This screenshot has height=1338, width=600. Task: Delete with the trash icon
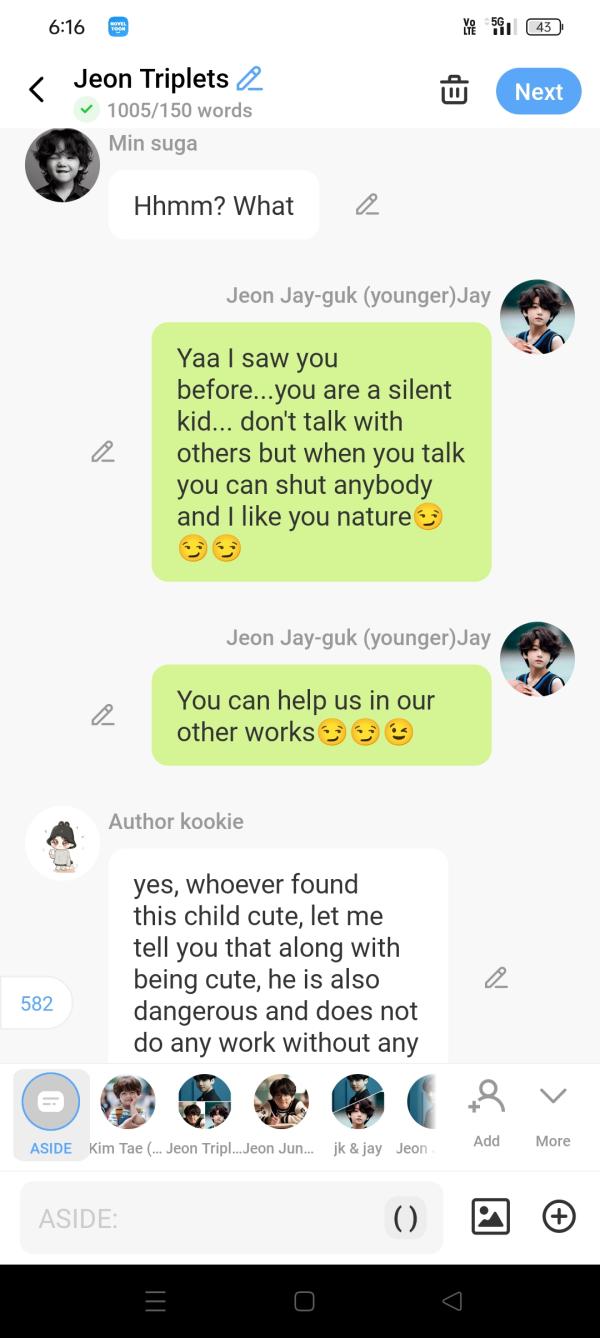point(454,91)
